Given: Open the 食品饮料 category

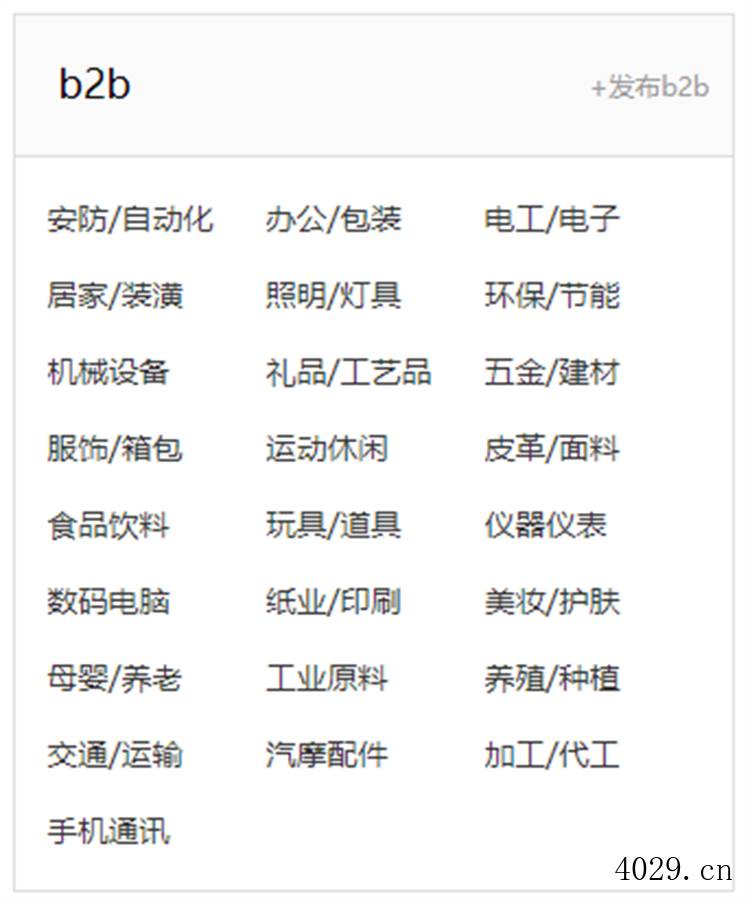Looking at the screenshot, I should point(112,524).
